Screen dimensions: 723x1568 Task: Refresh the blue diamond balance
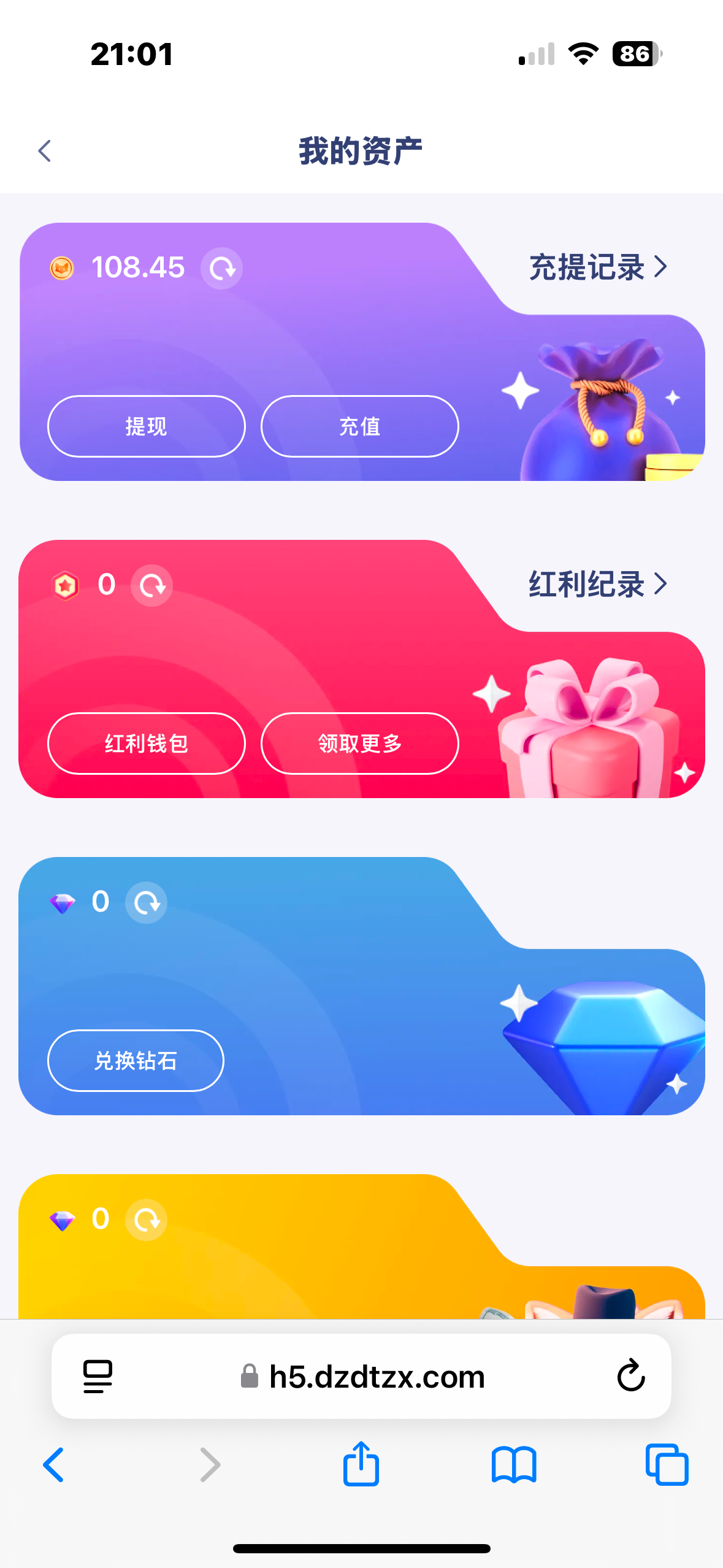click(146, 903)
